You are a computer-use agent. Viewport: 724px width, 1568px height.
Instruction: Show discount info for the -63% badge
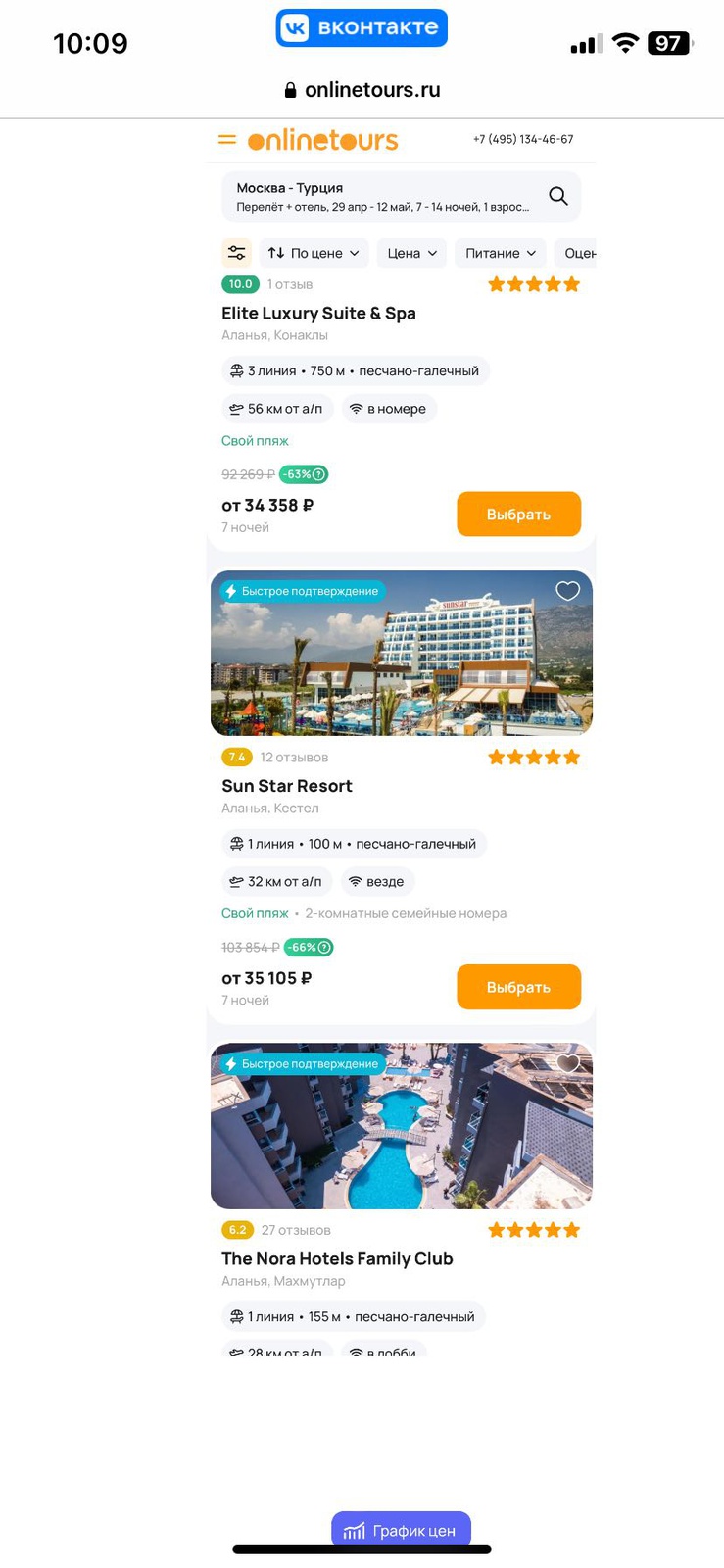pos(318,474)
